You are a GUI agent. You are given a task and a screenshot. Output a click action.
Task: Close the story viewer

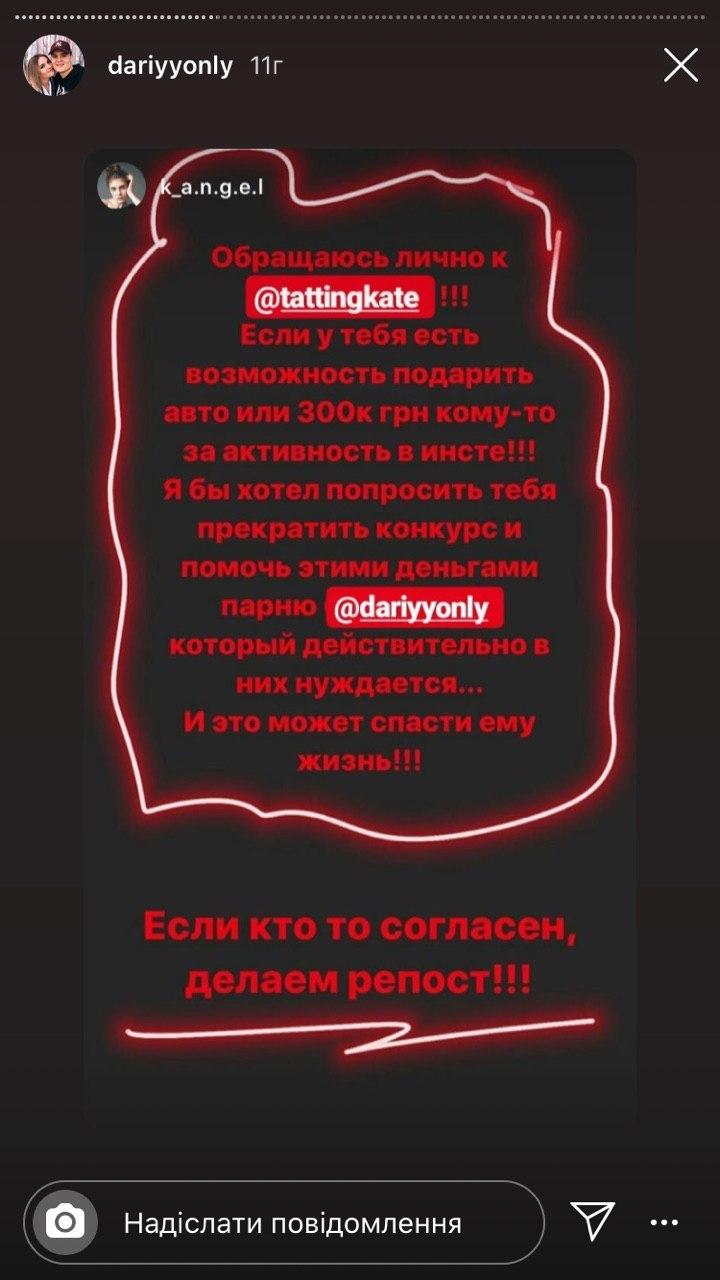[x=681, y=67]
